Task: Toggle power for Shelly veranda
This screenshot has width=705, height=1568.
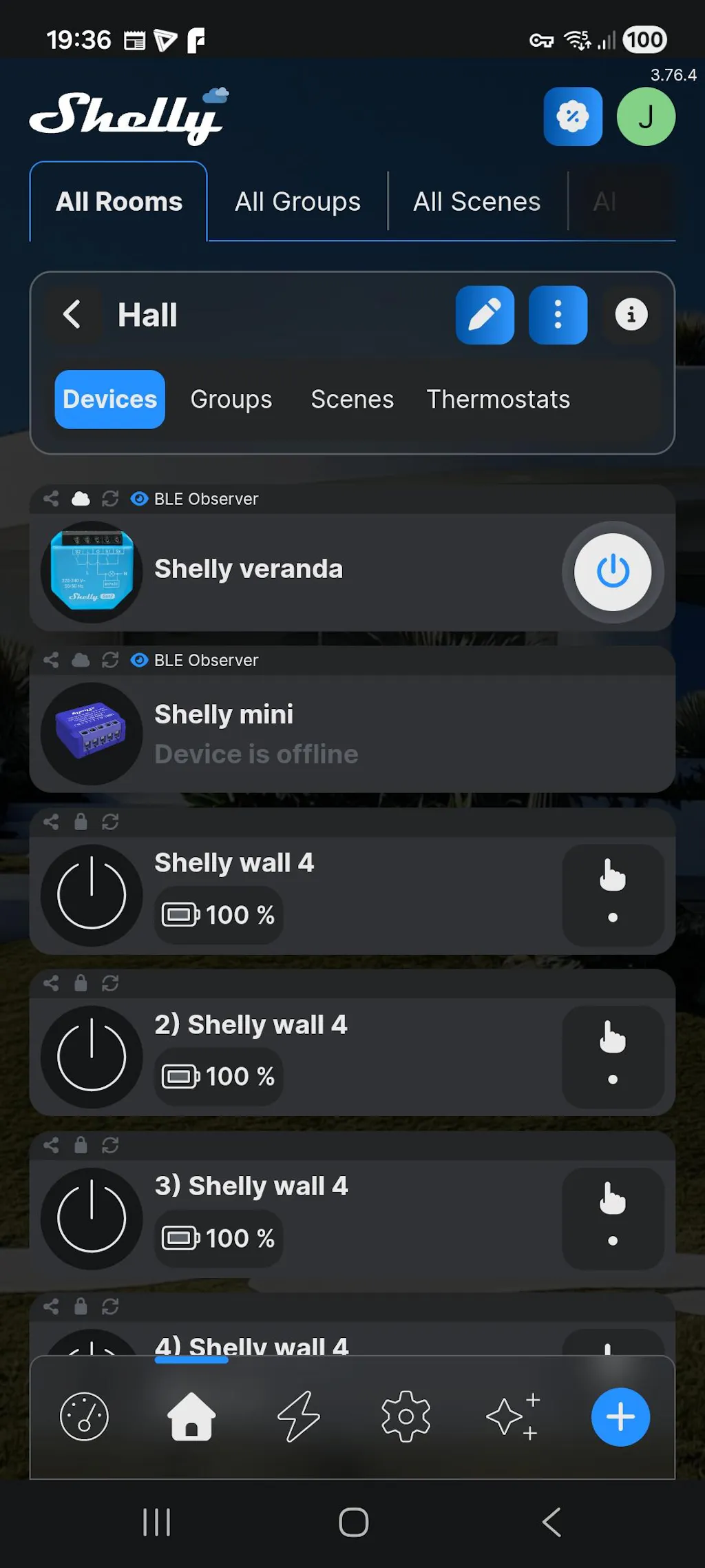Action: [612, 572]
